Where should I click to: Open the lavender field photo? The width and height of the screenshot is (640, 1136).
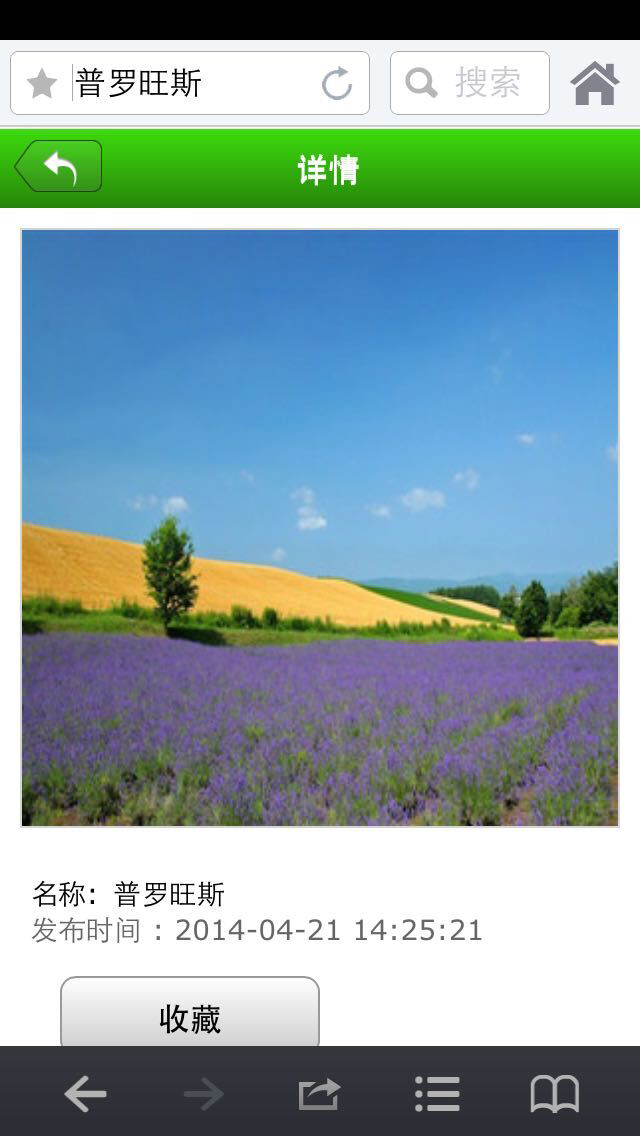tap(320, 527)
